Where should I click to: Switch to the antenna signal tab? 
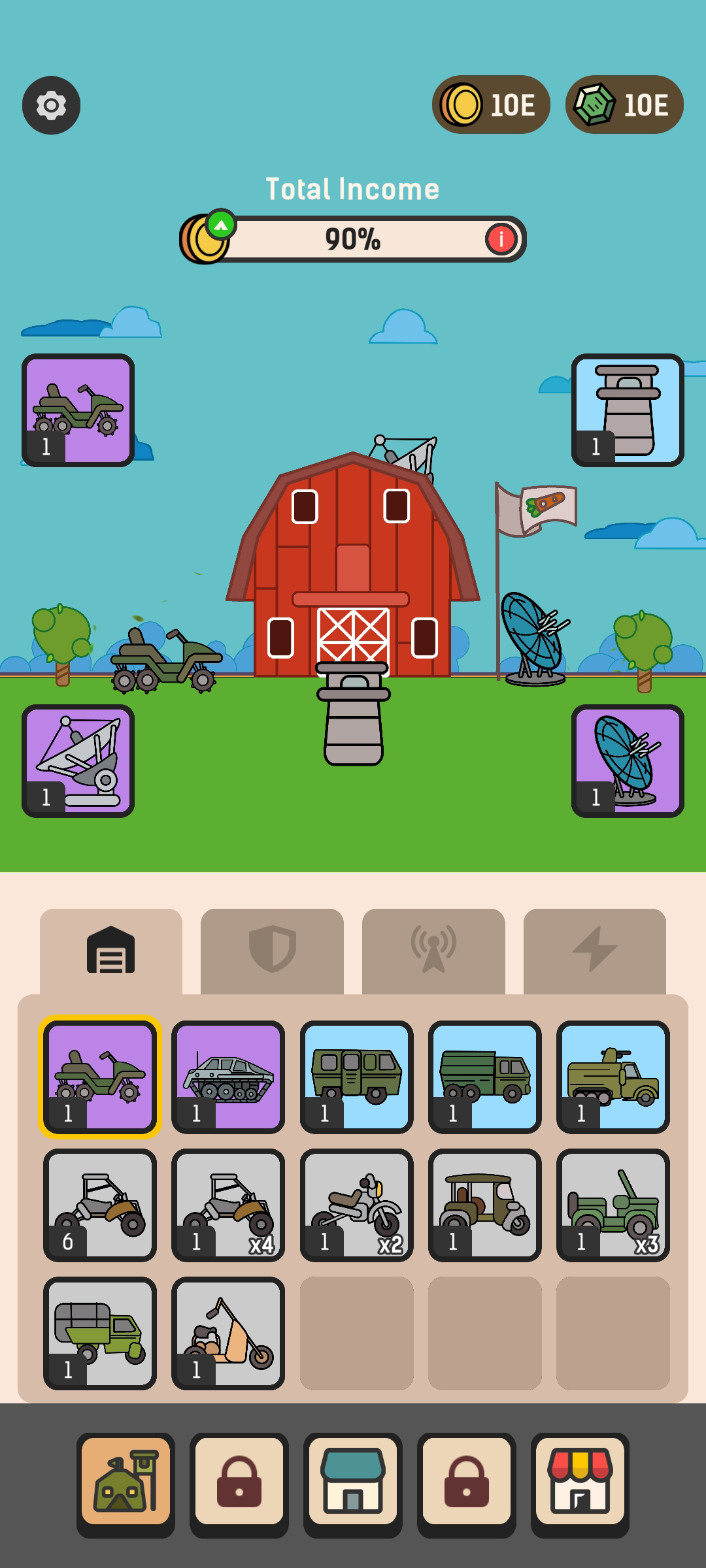433,950
